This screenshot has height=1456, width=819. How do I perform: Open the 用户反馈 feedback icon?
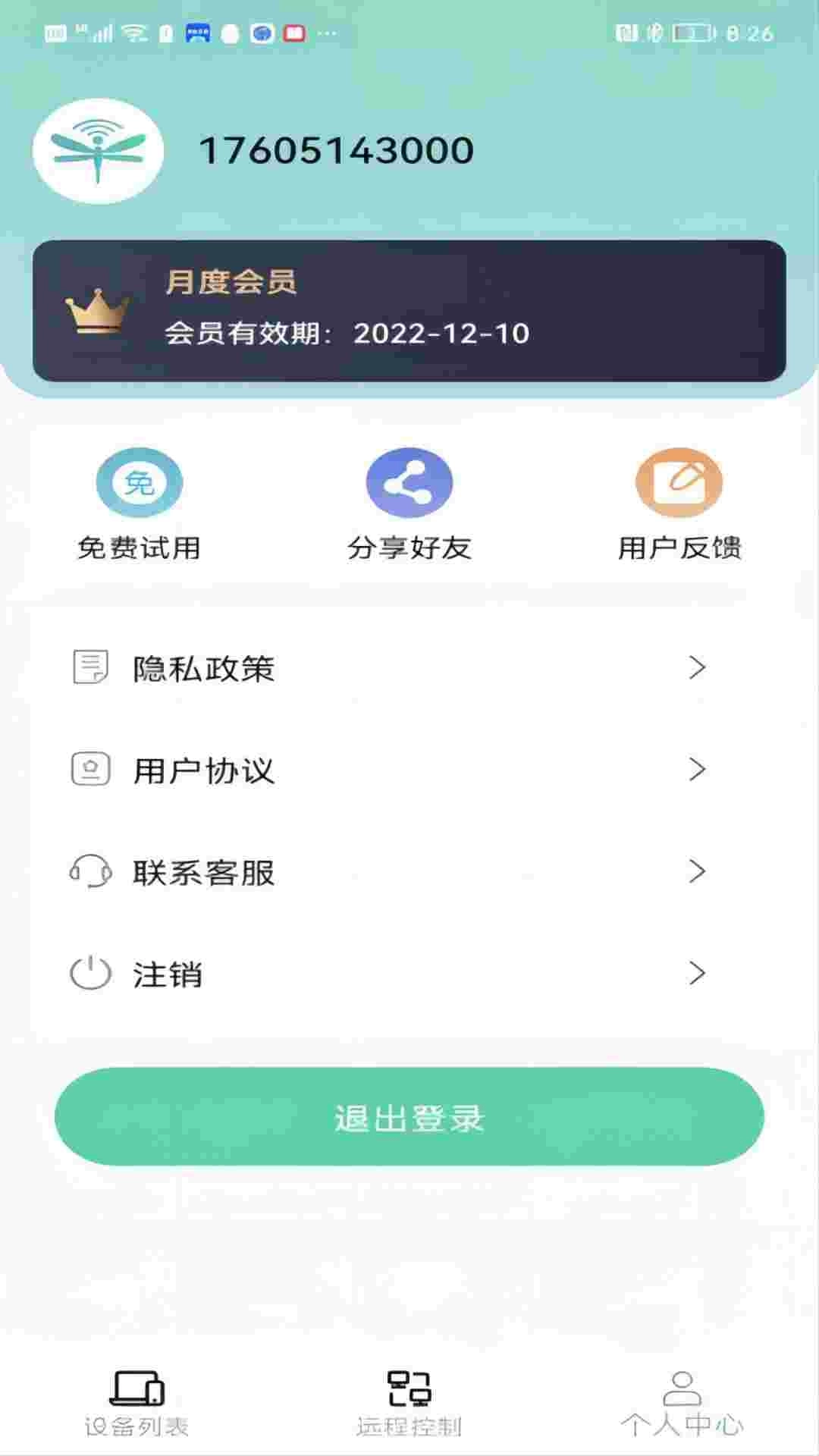point(679,482)
